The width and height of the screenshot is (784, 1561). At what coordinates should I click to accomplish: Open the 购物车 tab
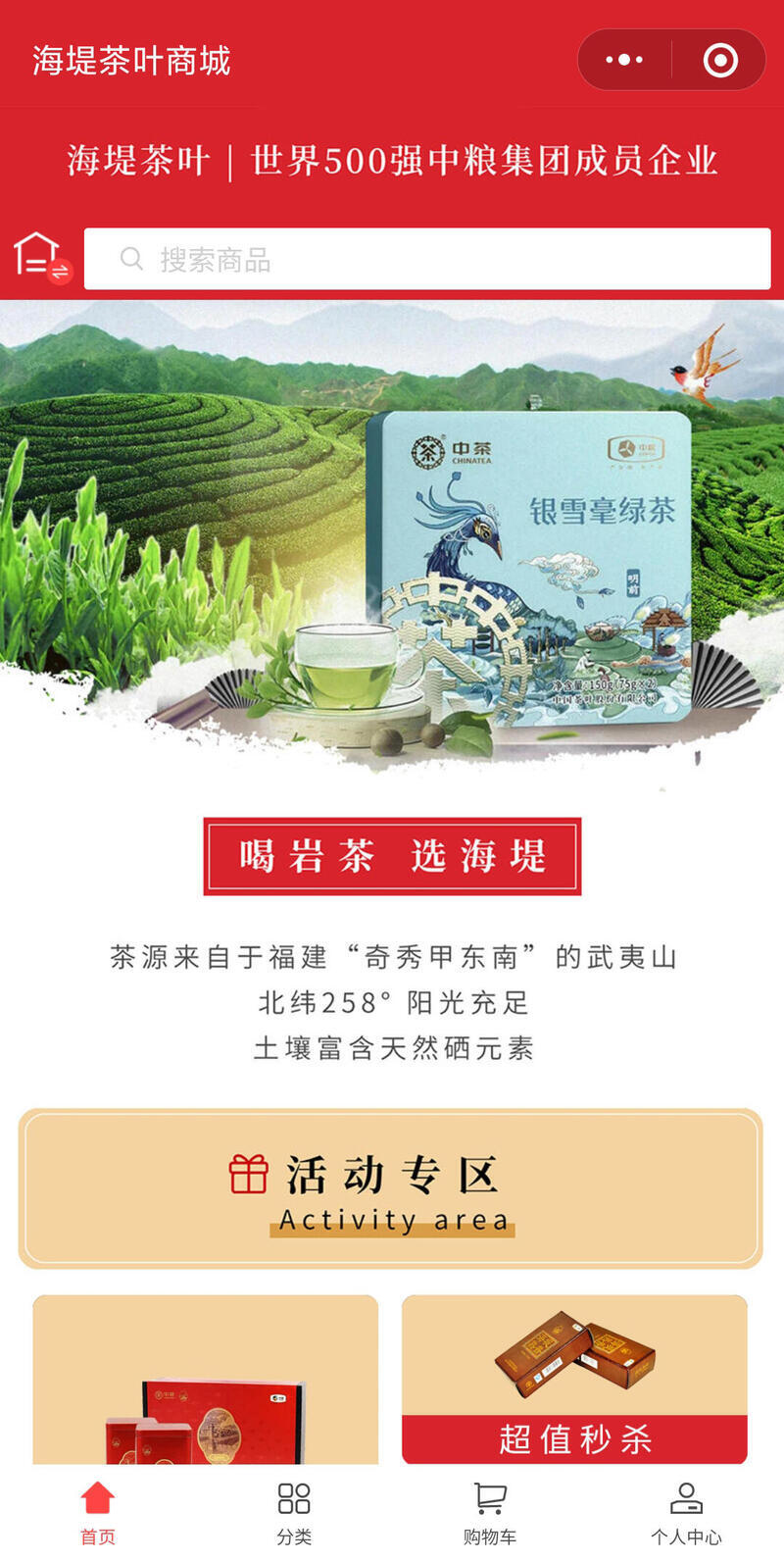coord(490,1513)
